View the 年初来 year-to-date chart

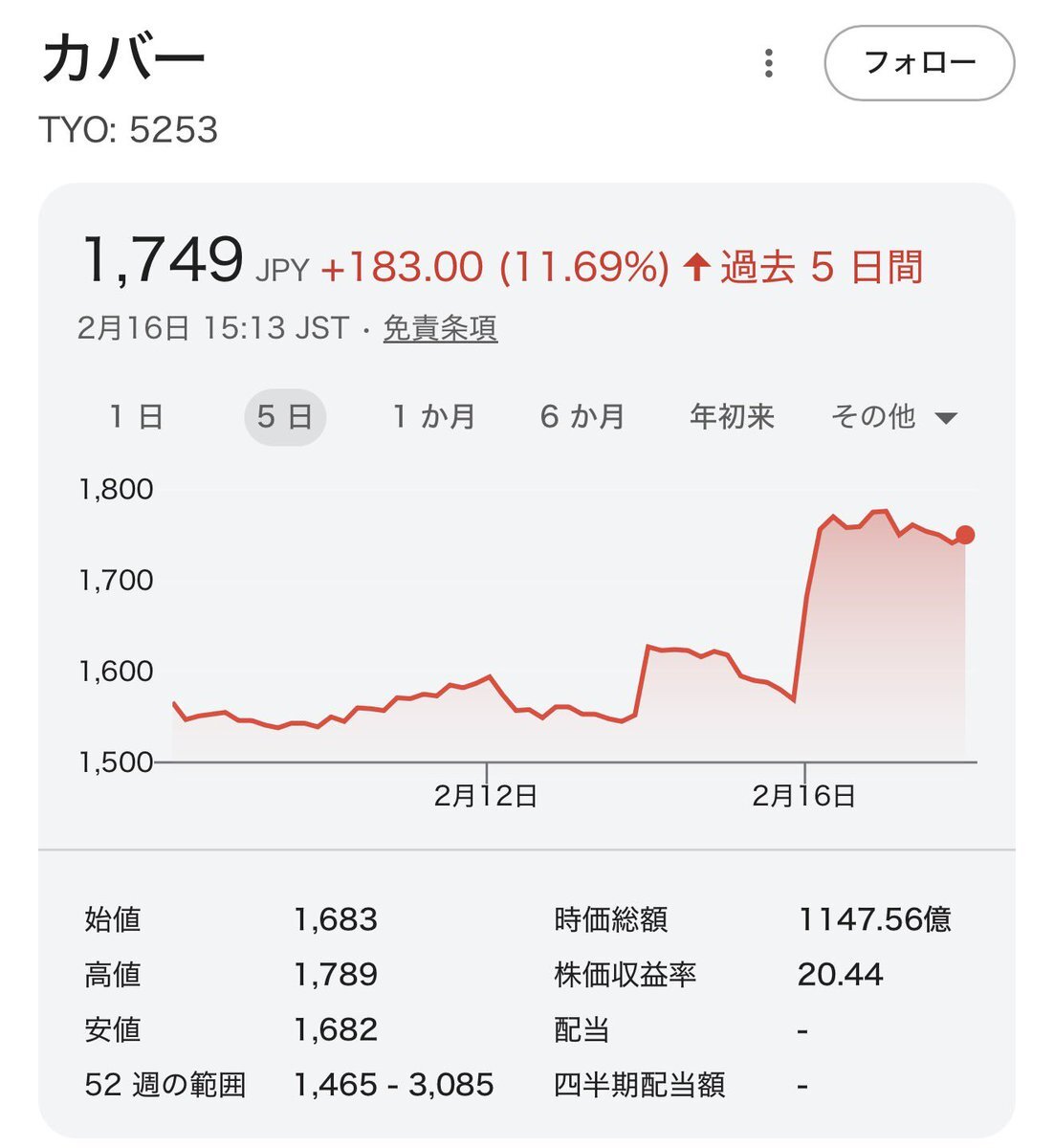pyautogui.click(x=732, y=417)
